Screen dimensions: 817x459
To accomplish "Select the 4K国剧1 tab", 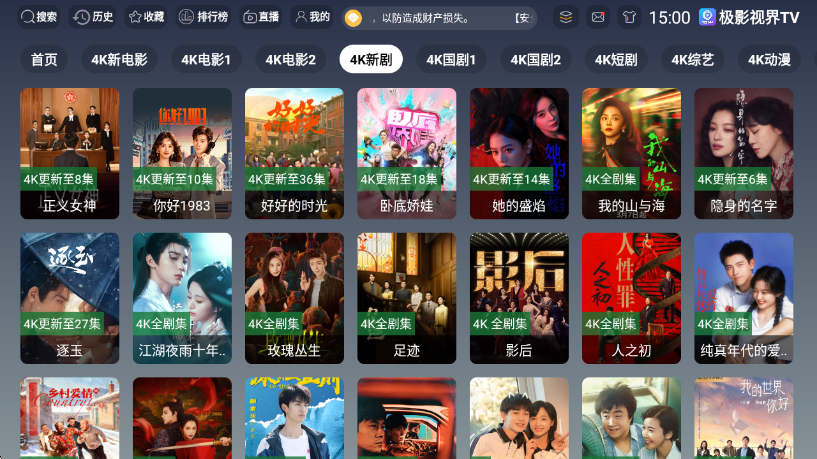I will tap(451, 60).
